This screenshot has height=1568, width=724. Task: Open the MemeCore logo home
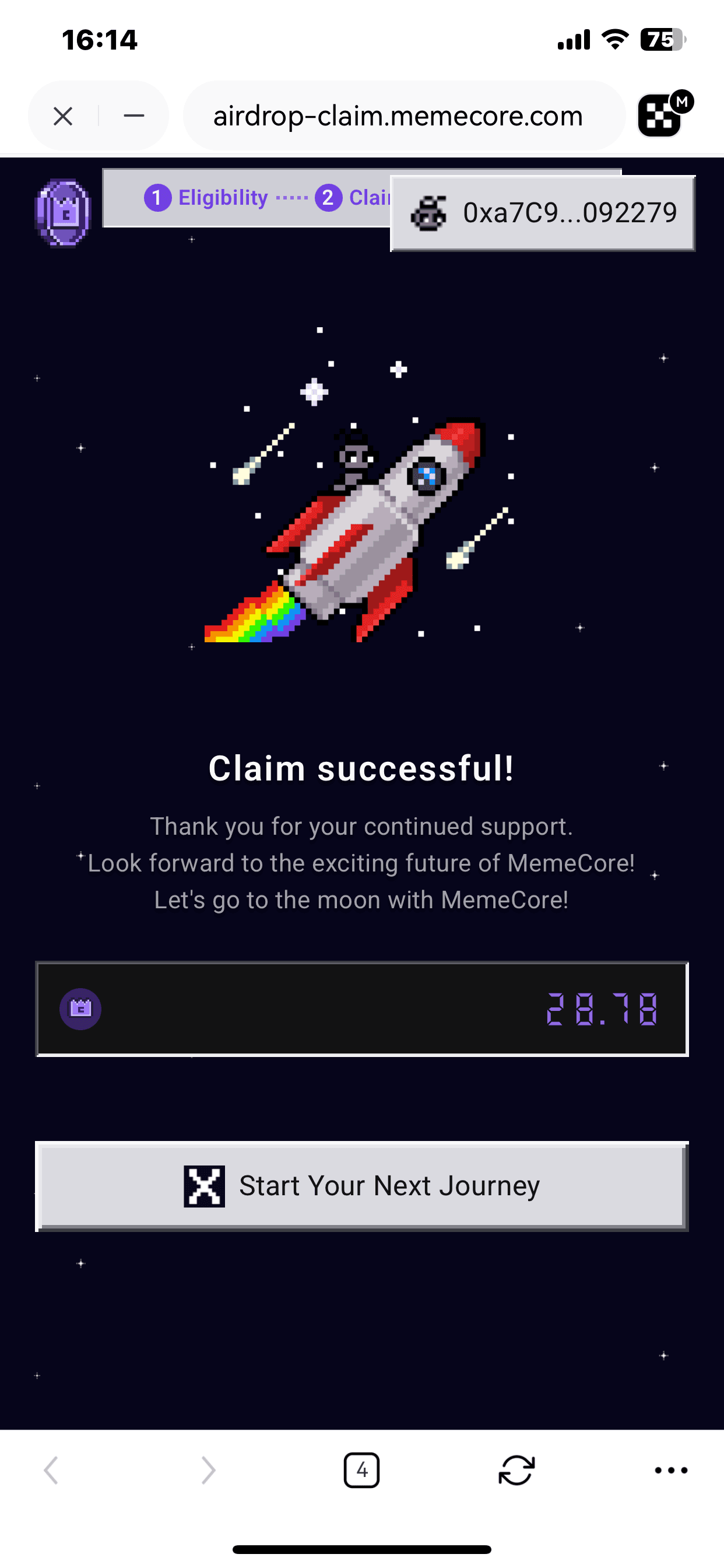click(64, 213)
